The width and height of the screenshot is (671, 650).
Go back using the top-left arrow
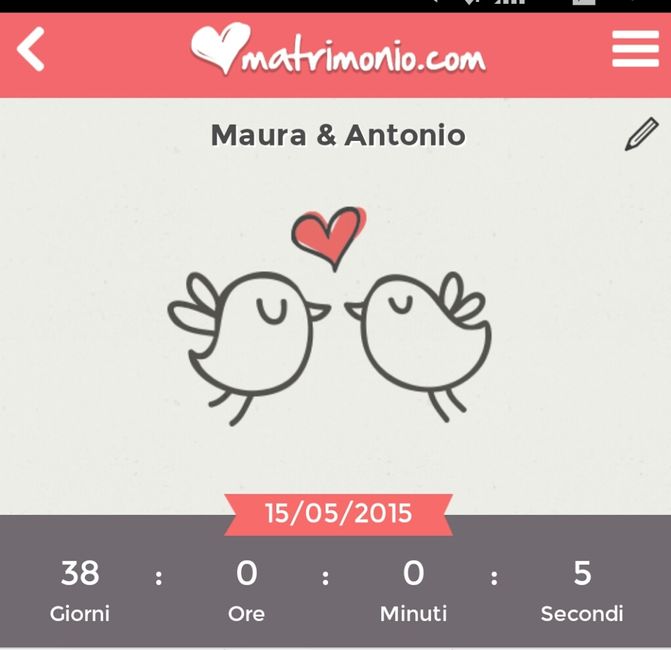[x=32, y=50]
